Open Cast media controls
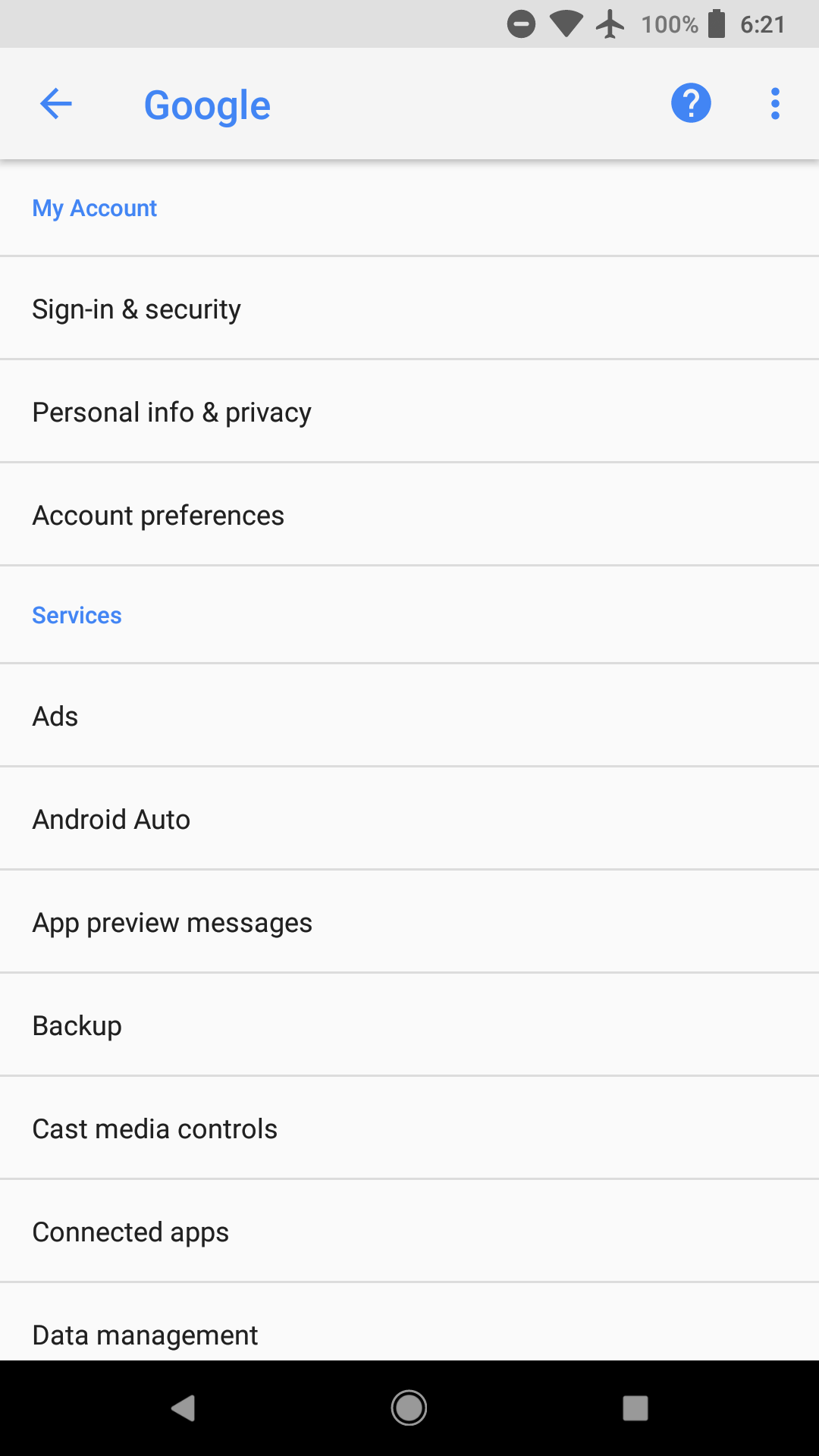The image size is (819, 1456). coord(409,1128)
